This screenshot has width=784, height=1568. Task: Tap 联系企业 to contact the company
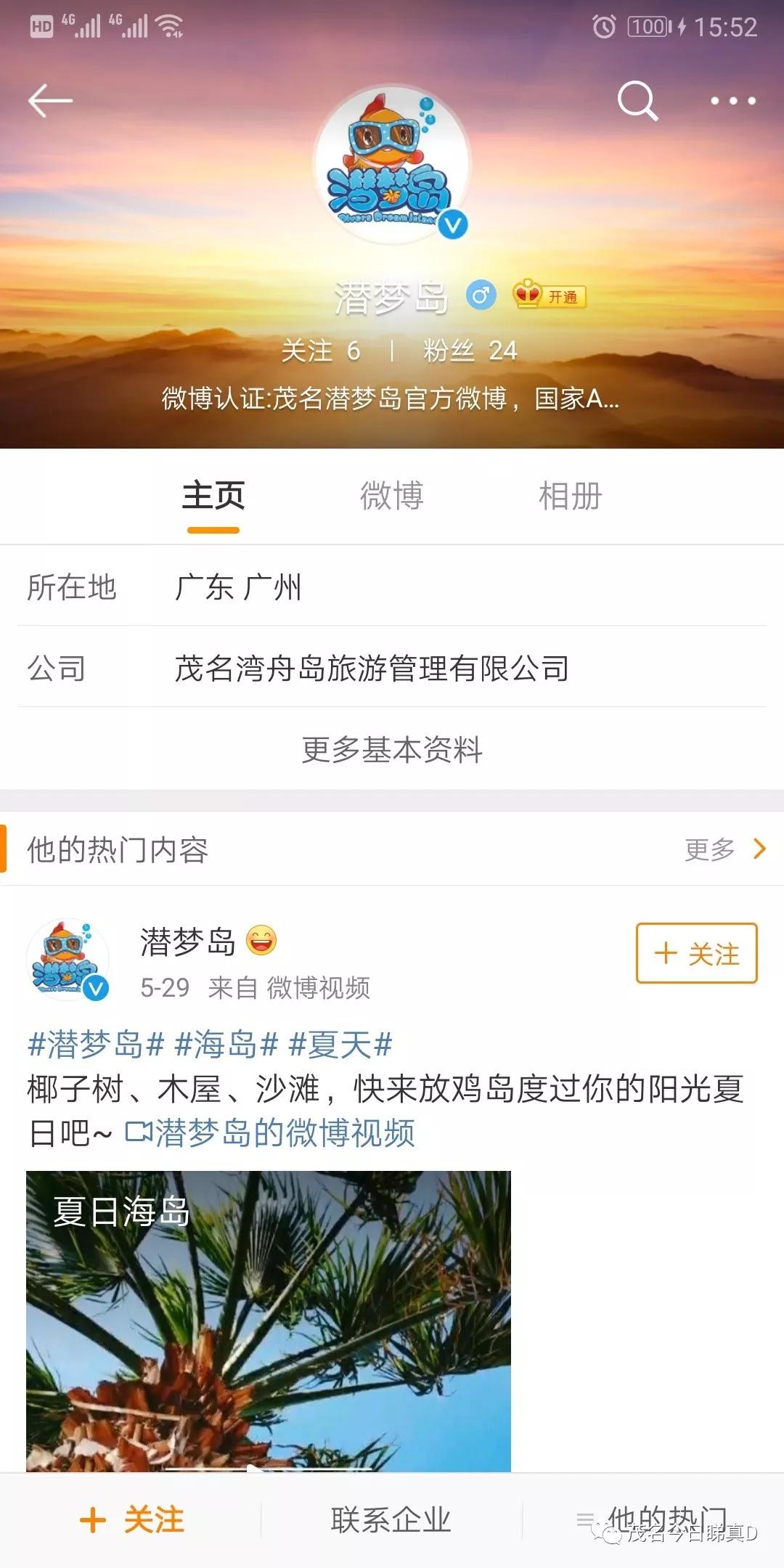(391, 1519)
